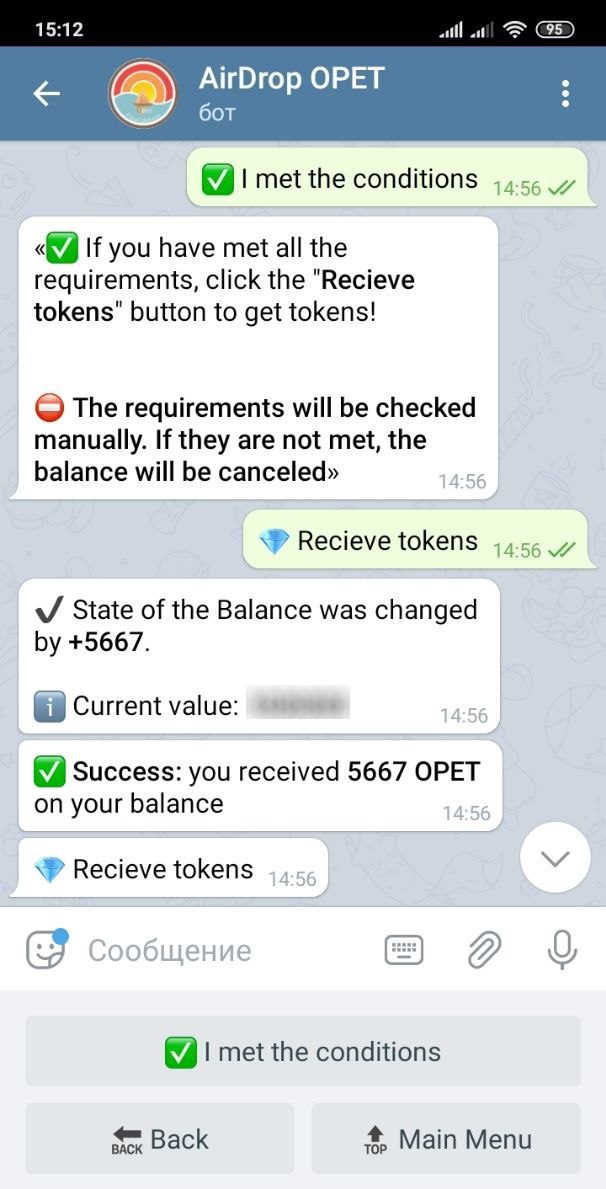Viewport: 606px width, 1189px height.
Task: Return to the bot's Main Menu
Action: [x=446, y=1139]
